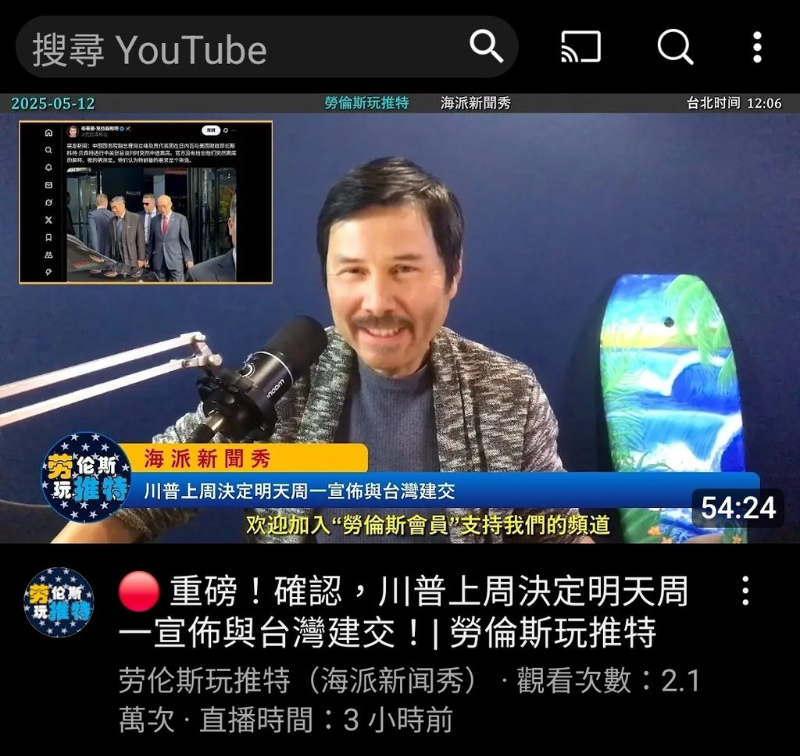
Task: Open the cast to device icon
Action: 580,46
